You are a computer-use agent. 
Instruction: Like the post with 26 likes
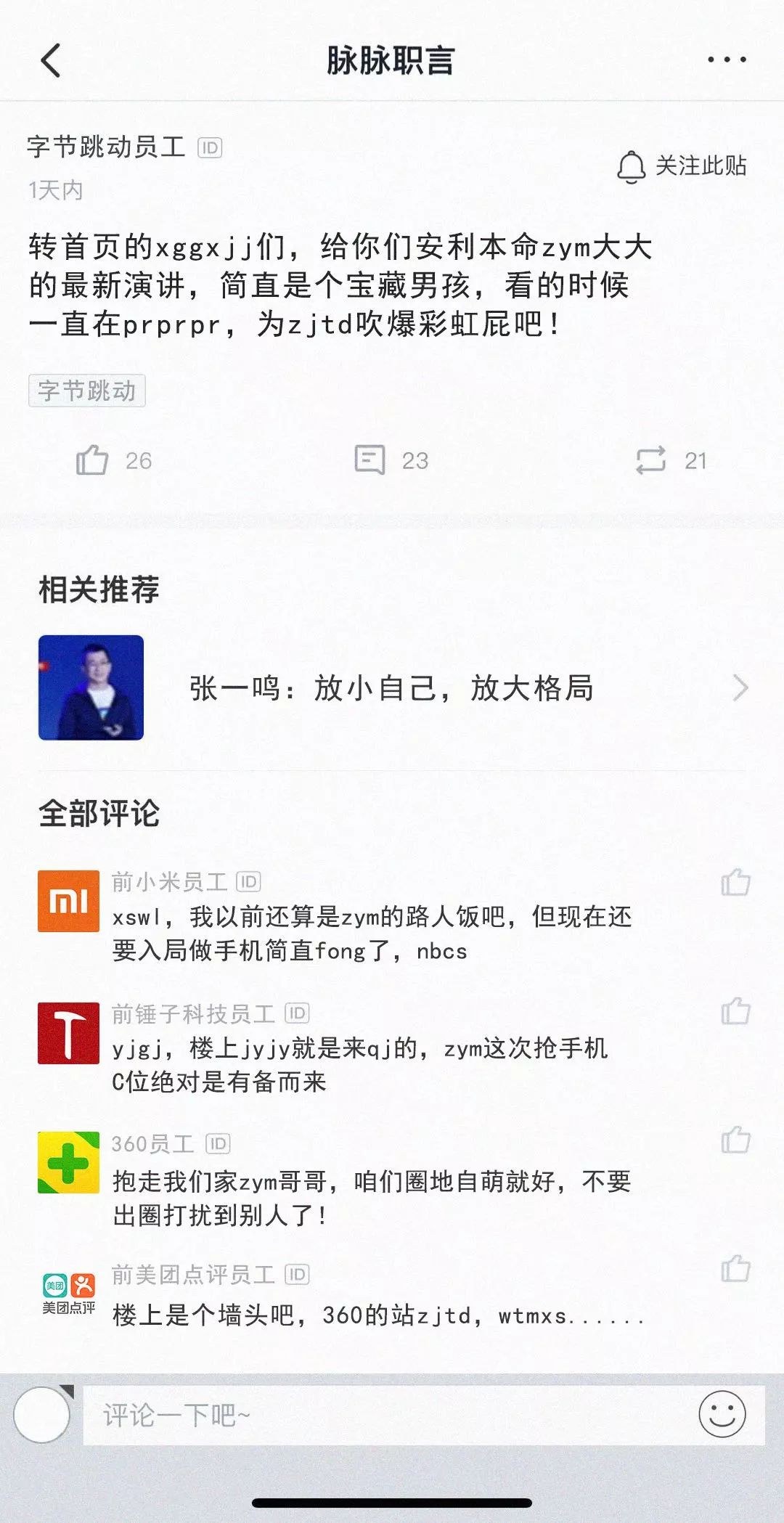(x=114, y=460)
